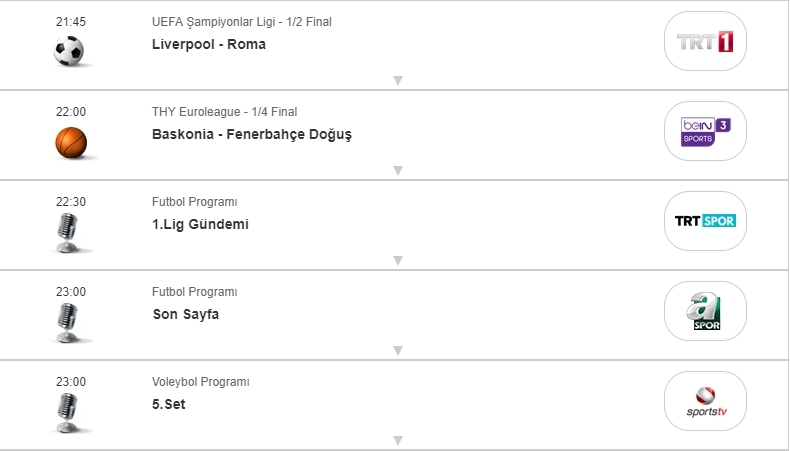Expand the arrow under 1.Lig Gündemi
Screen dimensions: 790x451
pyautogui.click(x=397, y=261)
